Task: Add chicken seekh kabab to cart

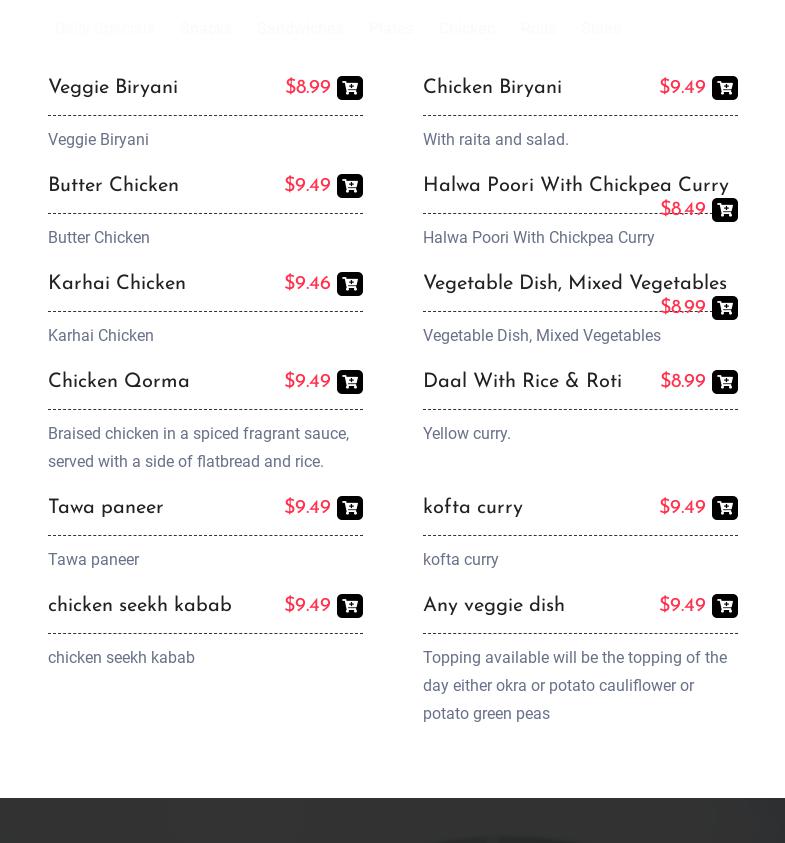Action: 350,606
